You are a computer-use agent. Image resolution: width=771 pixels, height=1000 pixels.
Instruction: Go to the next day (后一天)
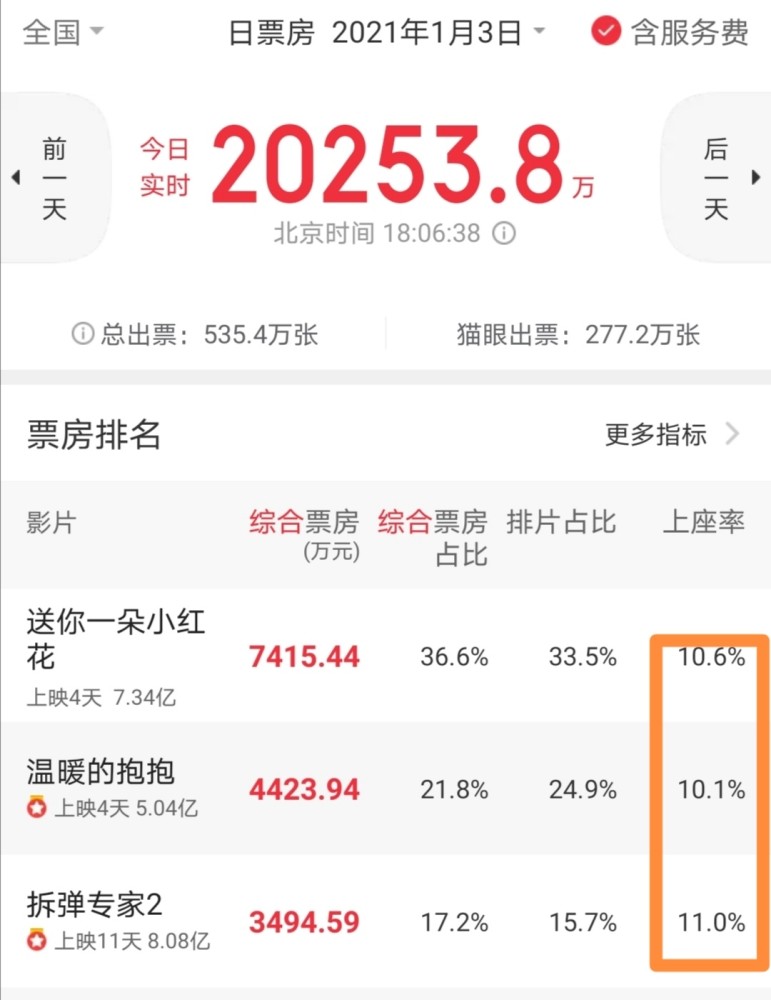(718, 179)
